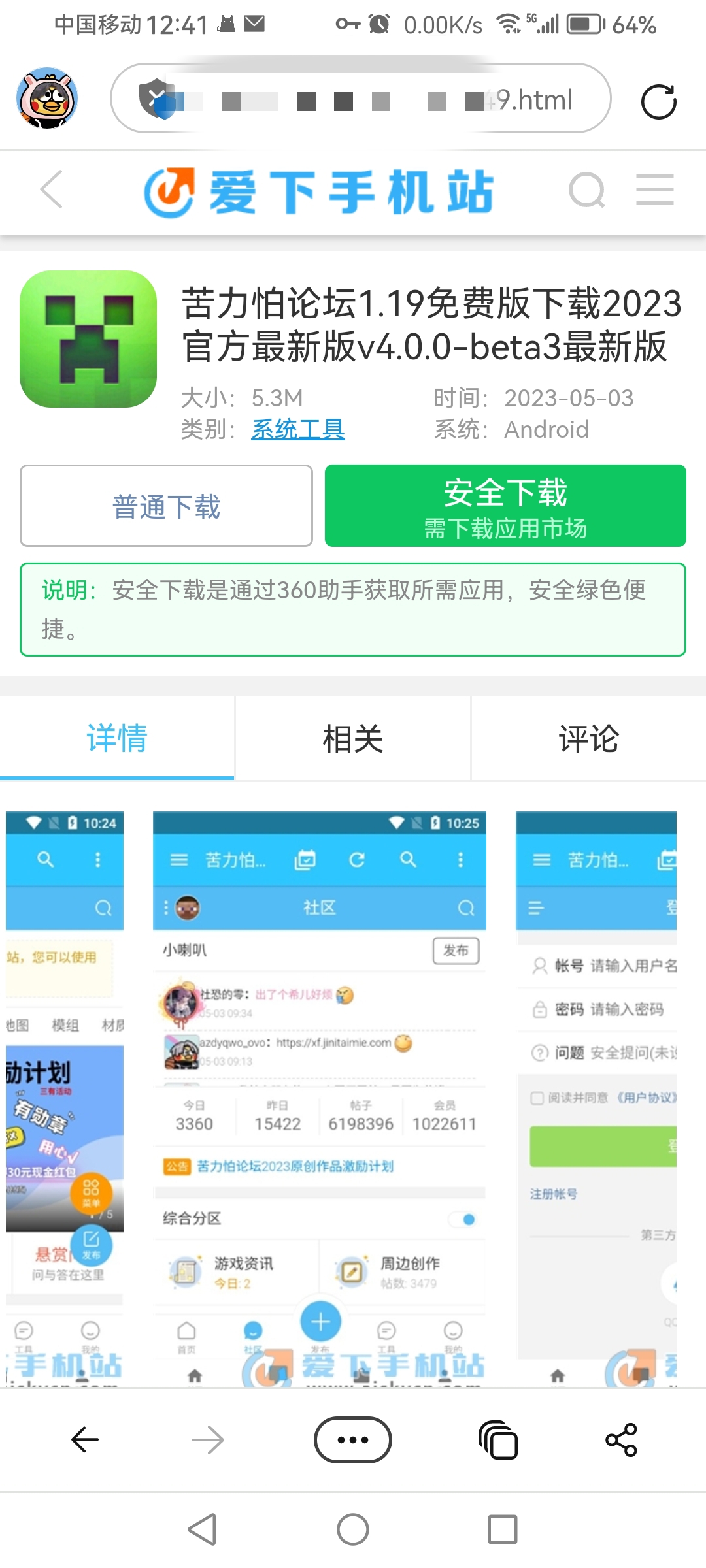The image size is (706, 1568).
Task: View the login form screenshot
Action: click(x=596, y=1098)
